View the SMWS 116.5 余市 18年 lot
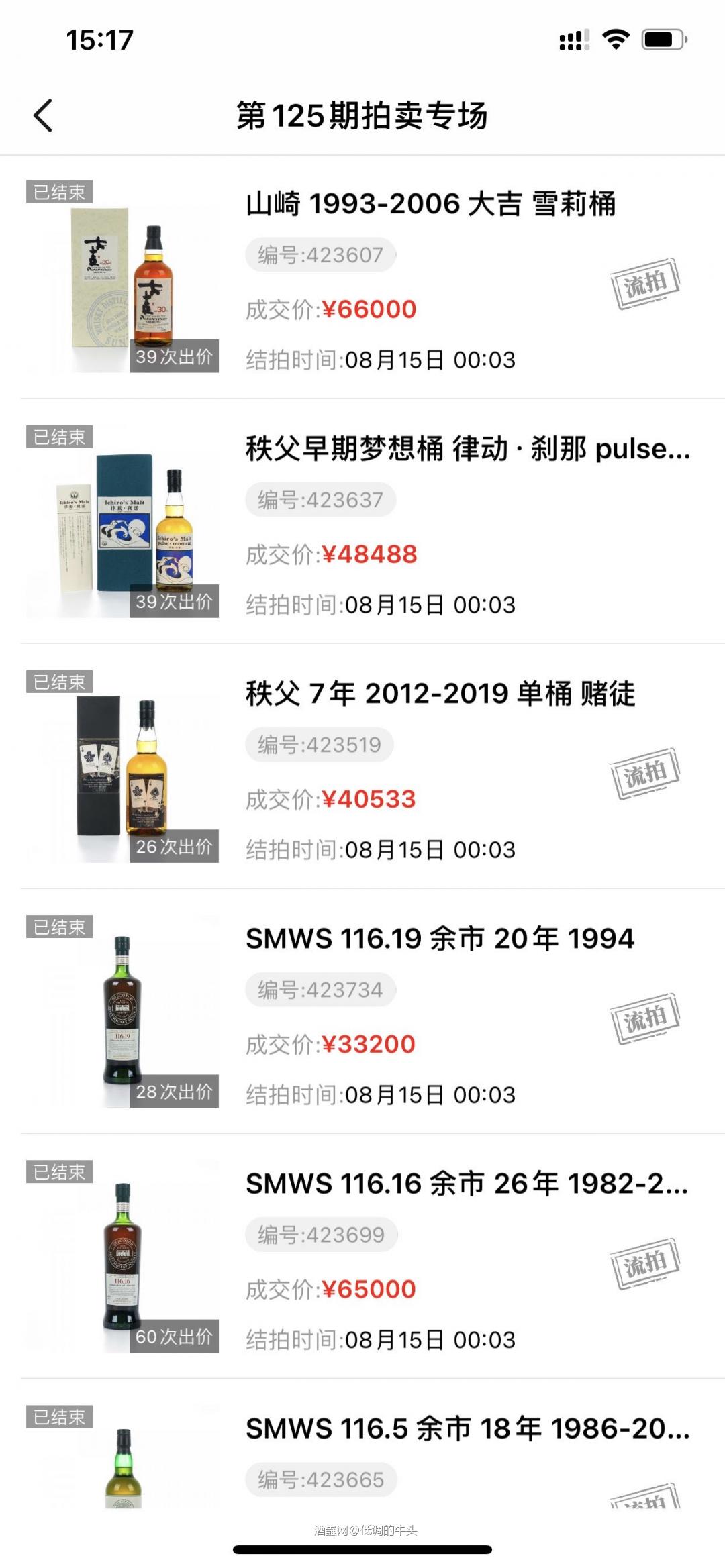The width and height of the screenshot is (725, 1568). [467, 1428]
